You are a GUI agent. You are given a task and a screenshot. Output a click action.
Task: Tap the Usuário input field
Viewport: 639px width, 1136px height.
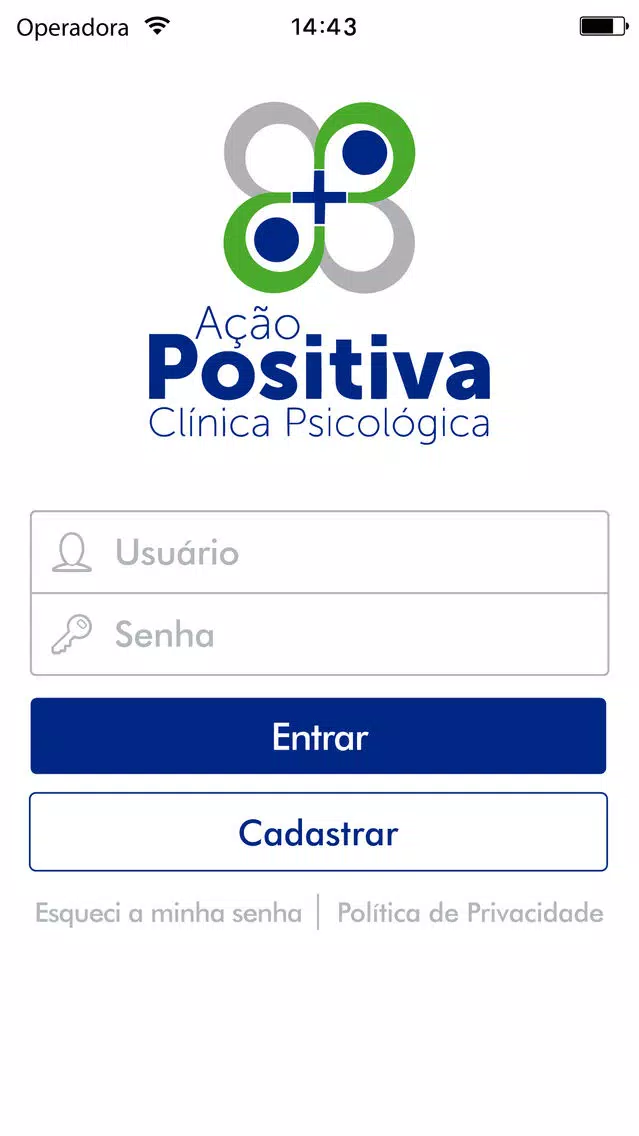[x=319, y=553]
